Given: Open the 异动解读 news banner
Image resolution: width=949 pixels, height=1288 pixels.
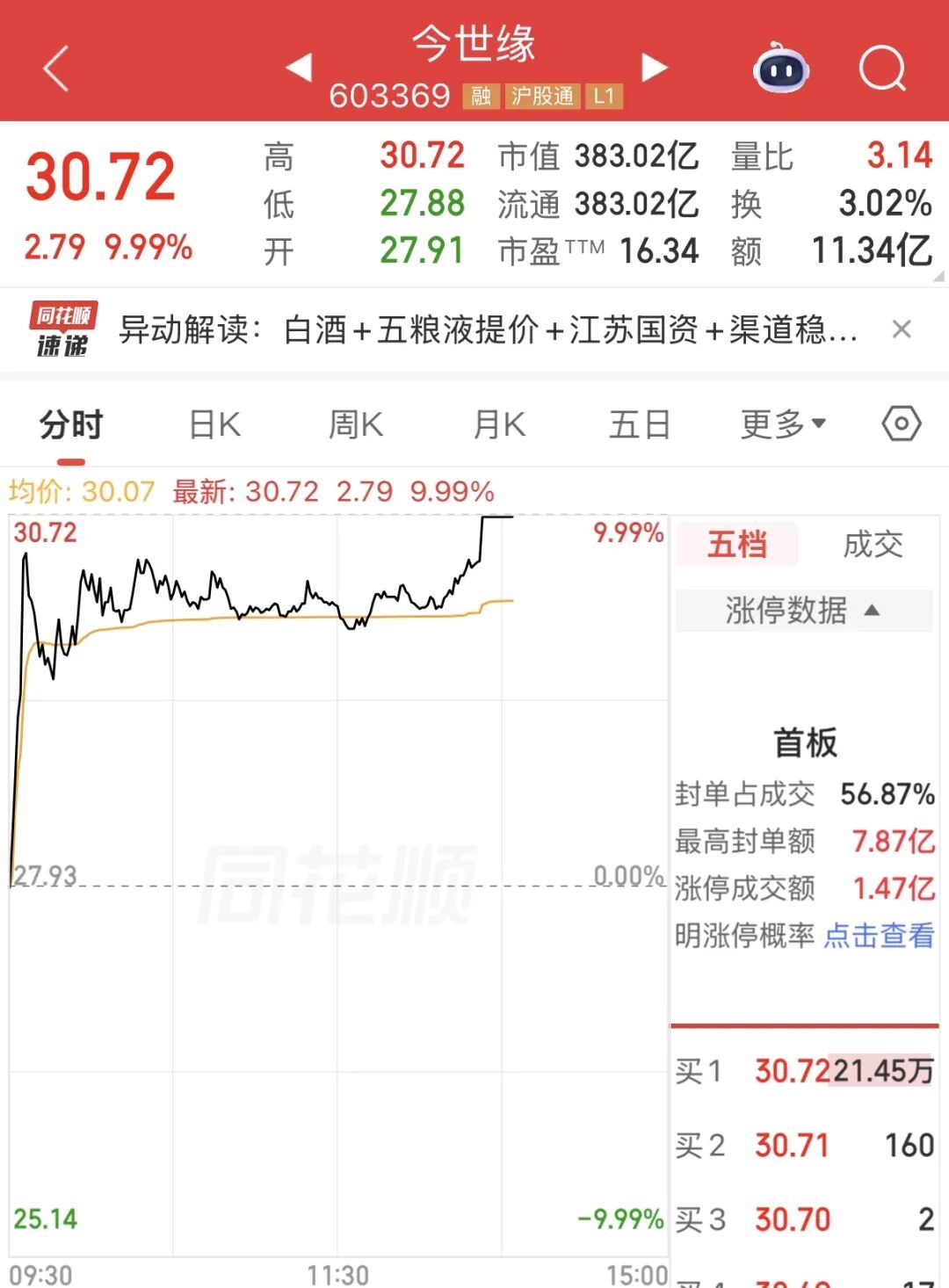Looking at the screenshot, I should click(488, 330).
